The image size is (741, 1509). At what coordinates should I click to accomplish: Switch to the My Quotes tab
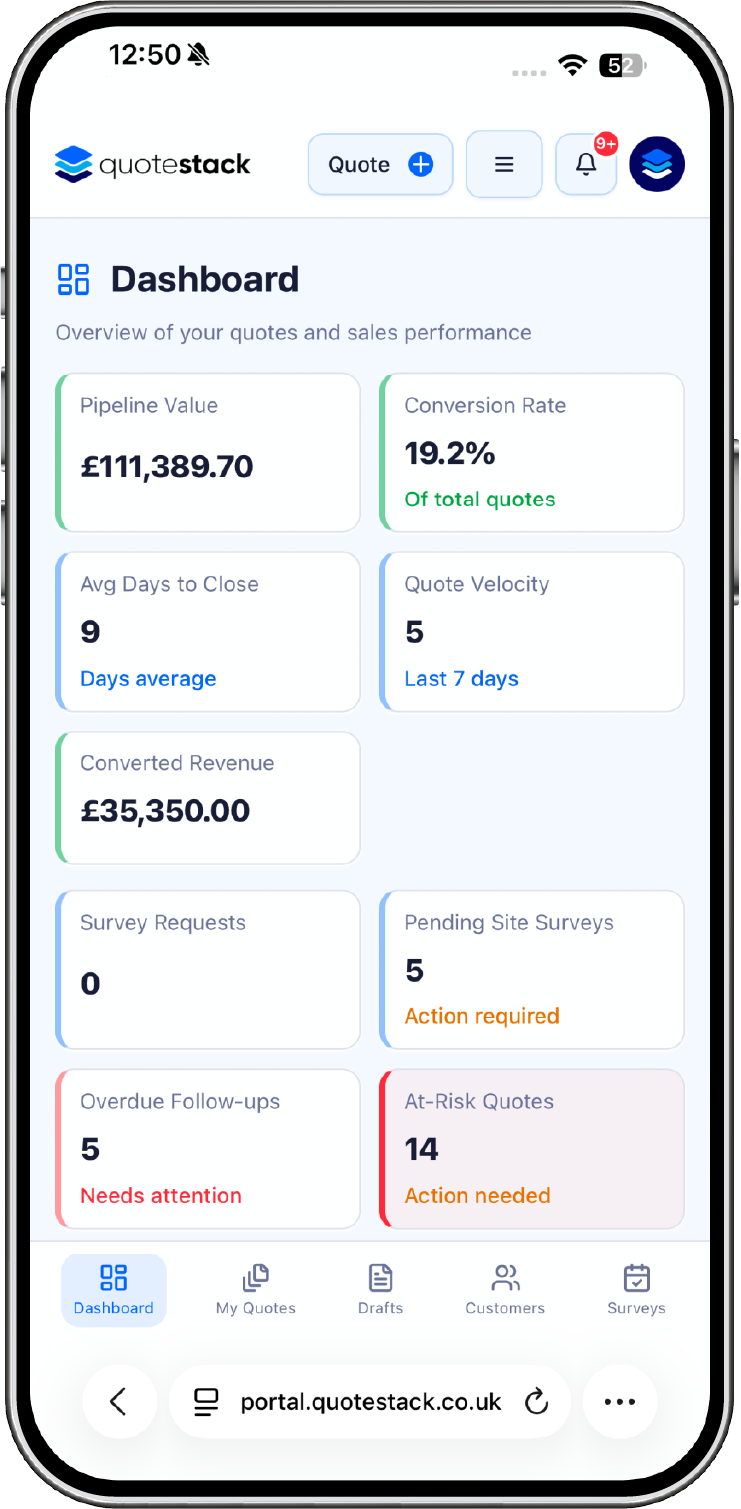(x=256, y=1290)
